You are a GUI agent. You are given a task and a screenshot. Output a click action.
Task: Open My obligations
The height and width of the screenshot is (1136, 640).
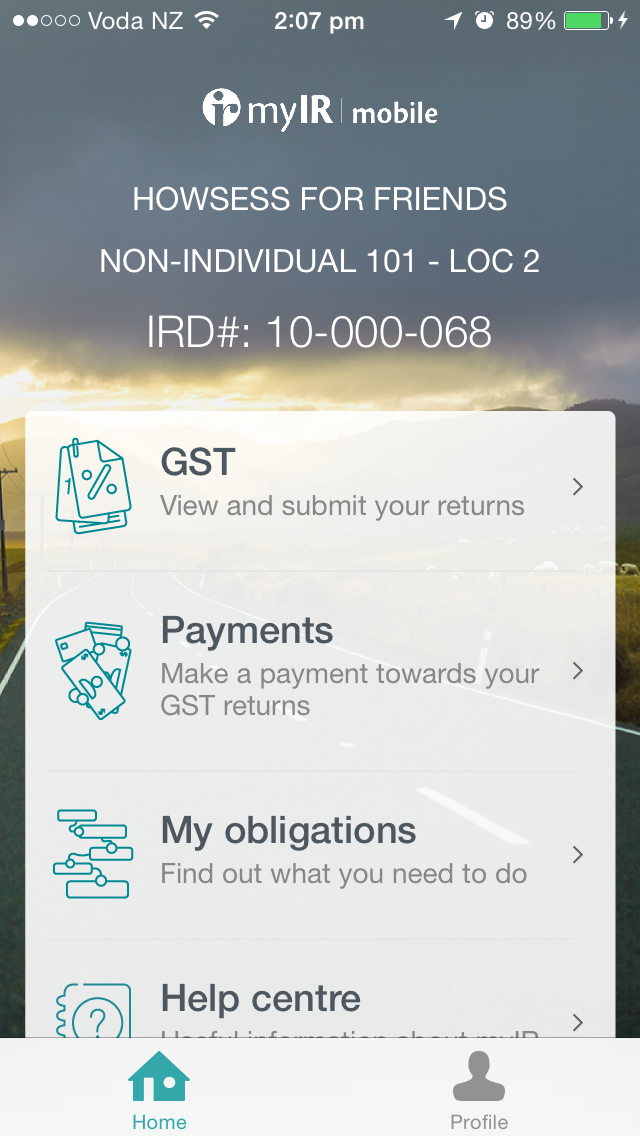(320, 855)
